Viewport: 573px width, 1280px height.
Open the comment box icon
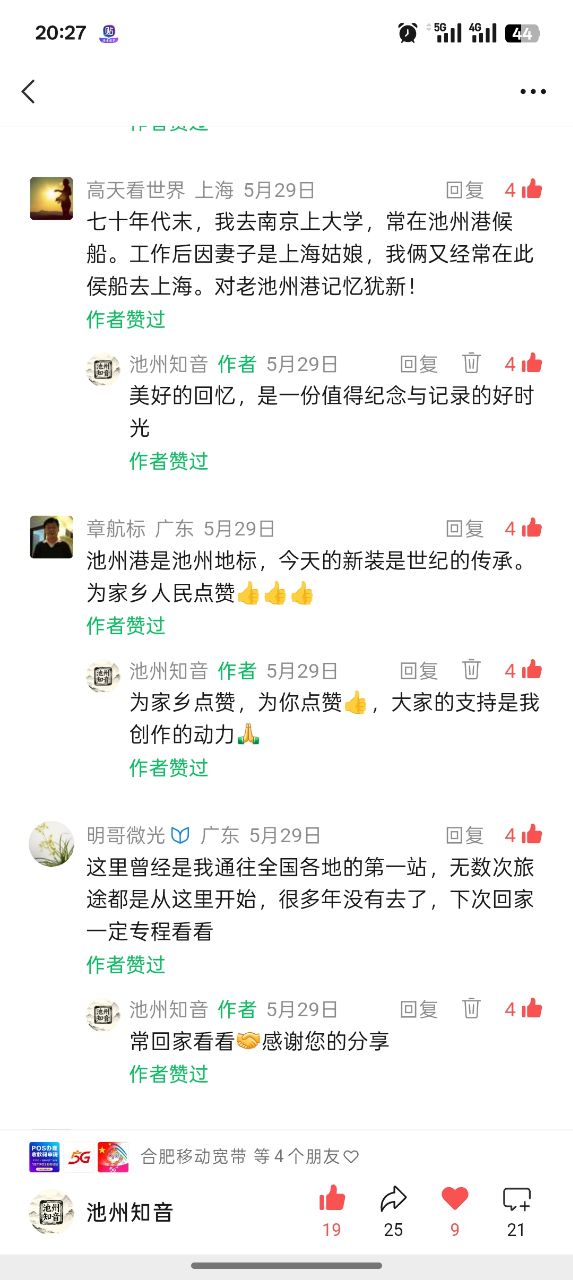[x=516, y=1211]
